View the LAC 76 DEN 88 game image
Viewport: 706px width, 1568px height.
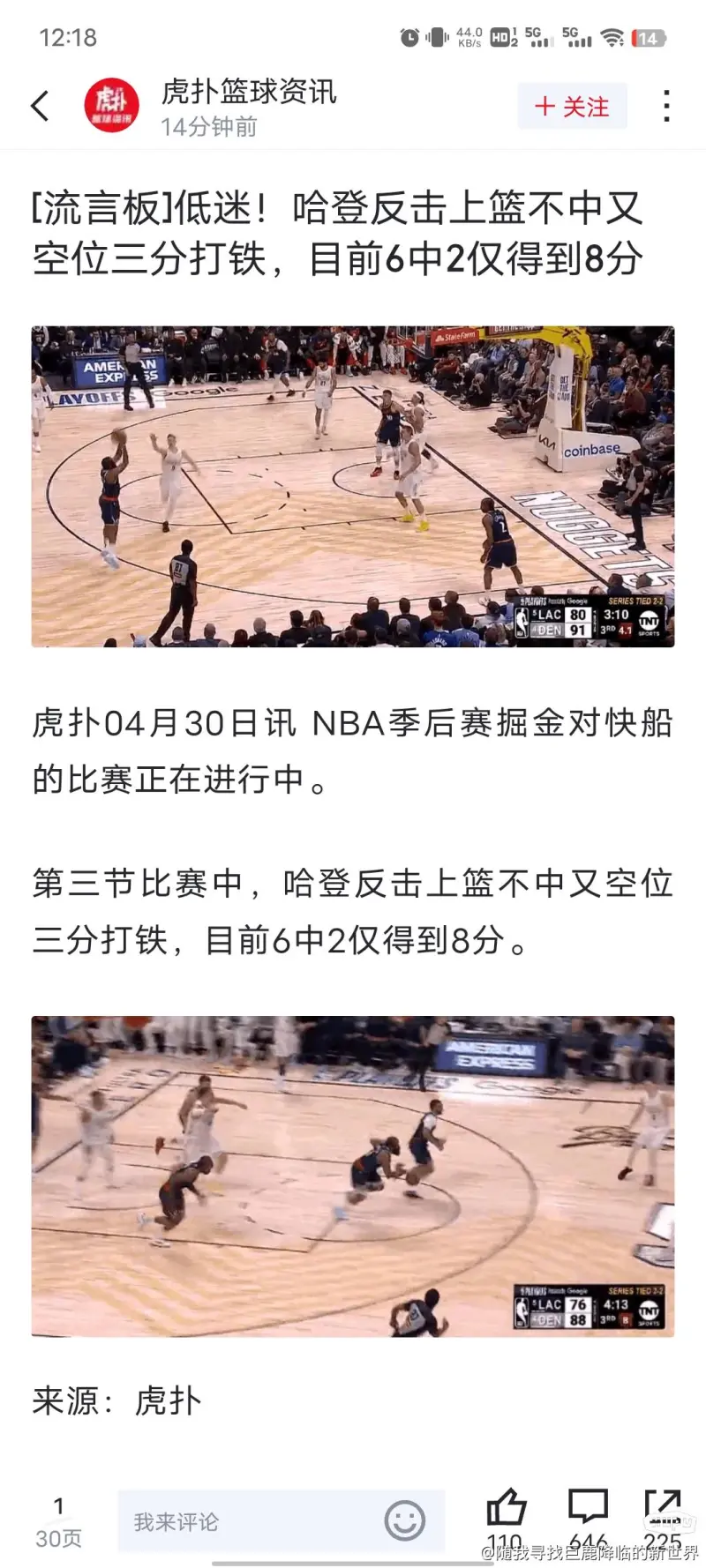tap(353, 1176)
